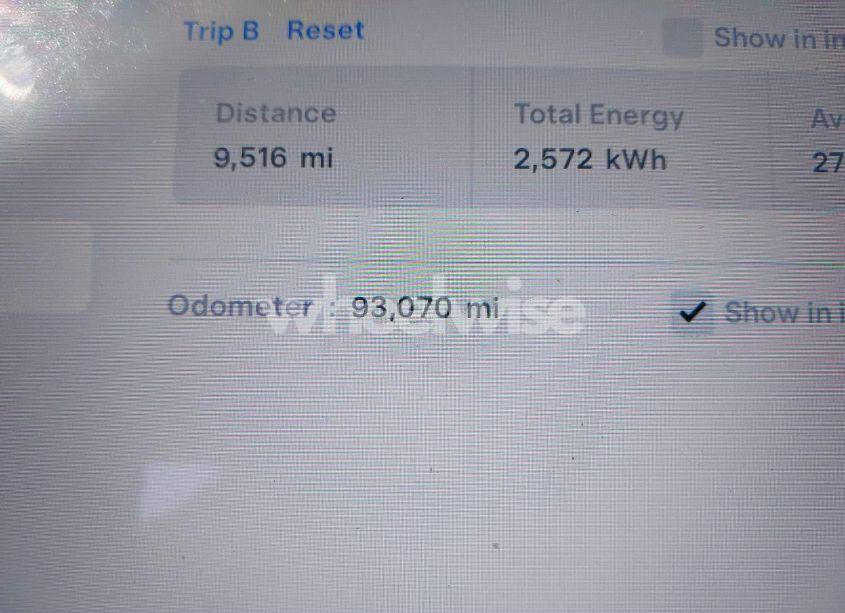The image size is (845, 613).
Task: Uncheck the Odometer Show in checkbox
Action: pos(692,312)
